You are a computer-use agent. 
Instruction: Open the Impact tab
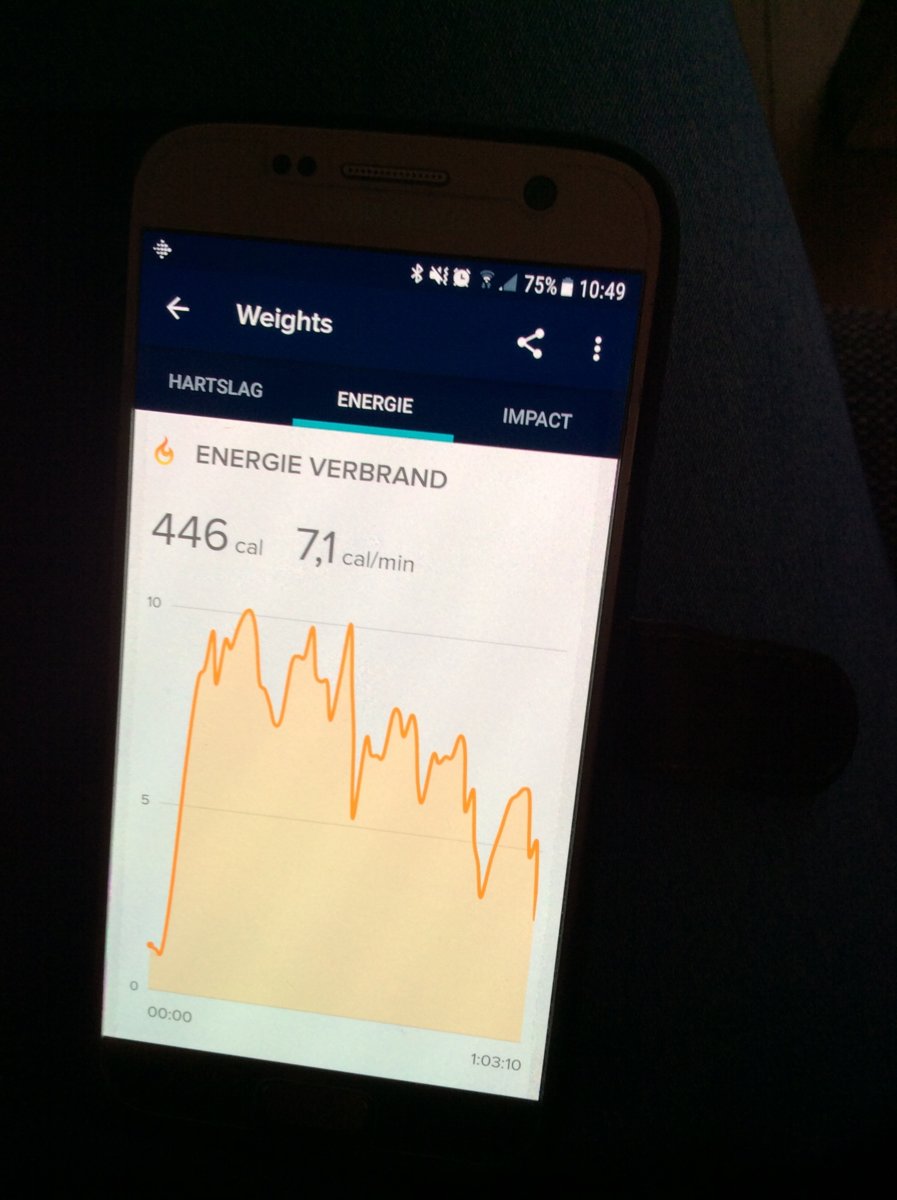pyautogui.click(x=537, y=419)
